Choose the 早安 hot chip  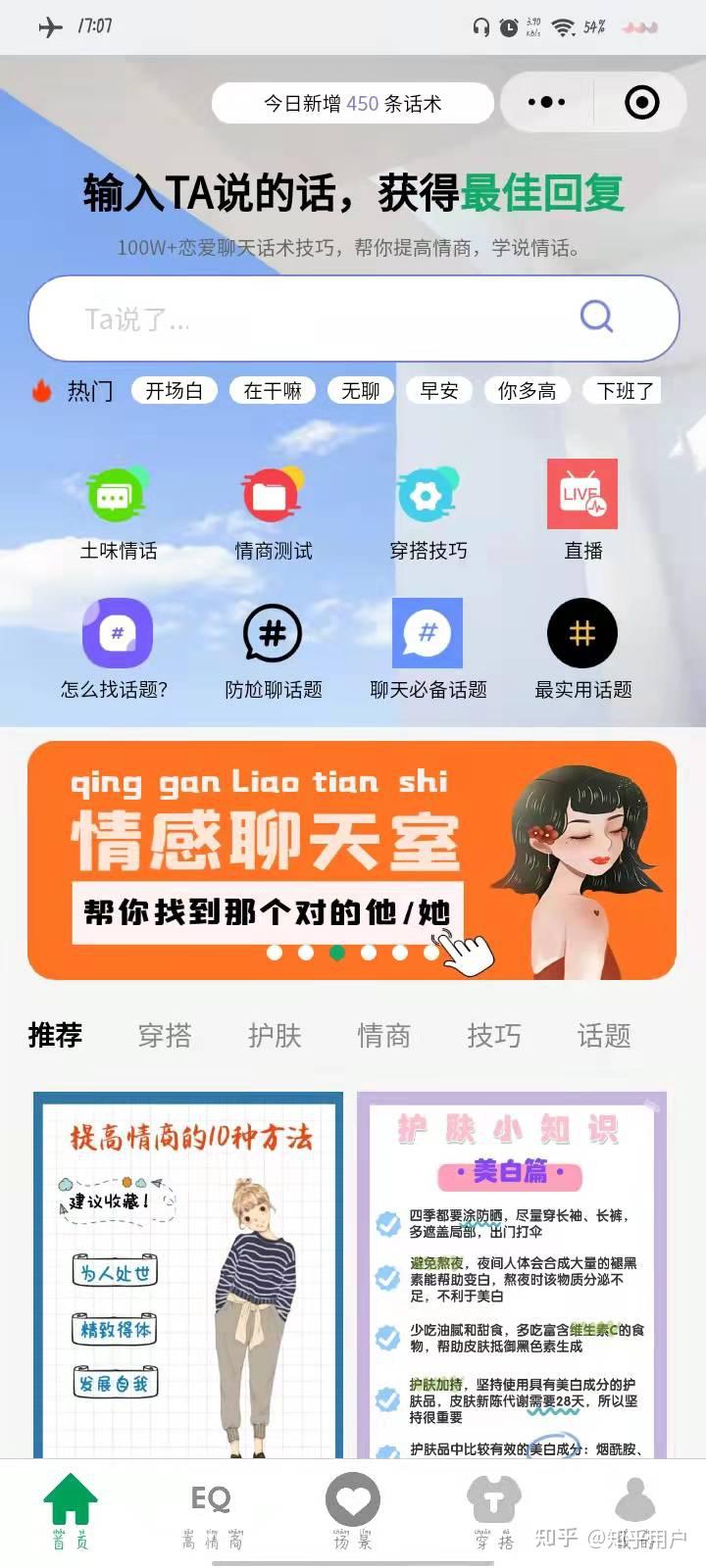tap(439, 391)
